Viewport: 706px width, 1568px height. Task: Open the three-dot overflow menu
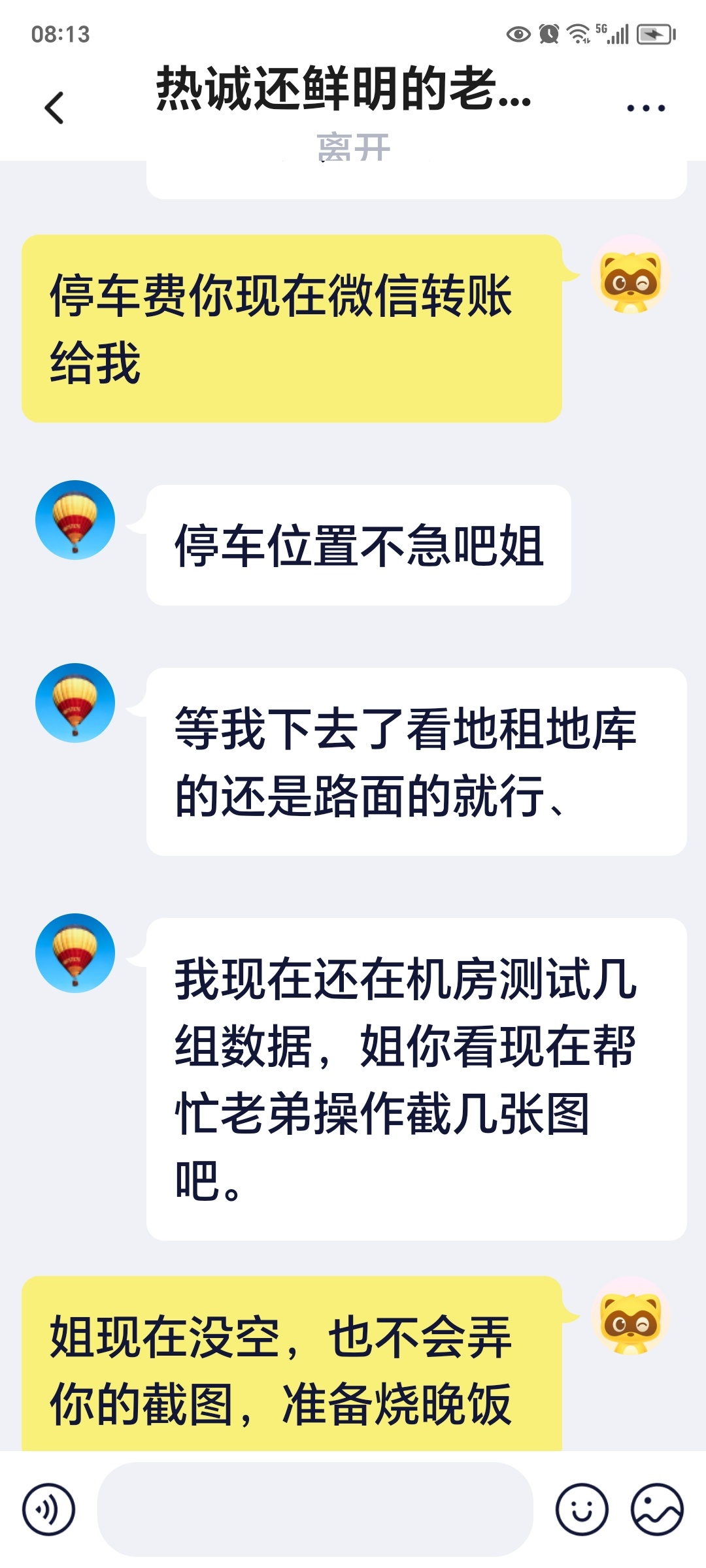click(645, 108)
